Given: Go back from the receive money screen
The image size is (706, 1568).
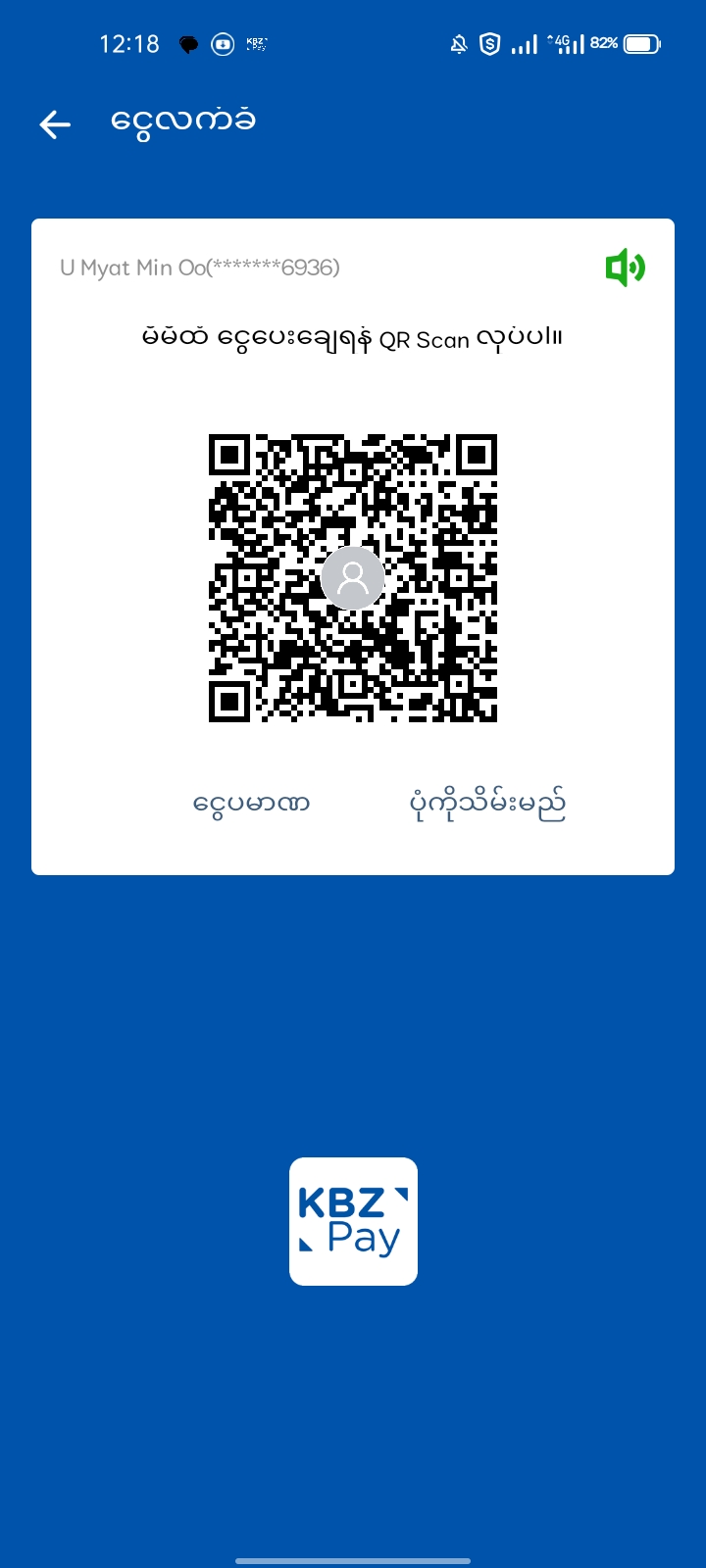Looking at the screenshot, I should pyautogui.click(x=55, y=124).
